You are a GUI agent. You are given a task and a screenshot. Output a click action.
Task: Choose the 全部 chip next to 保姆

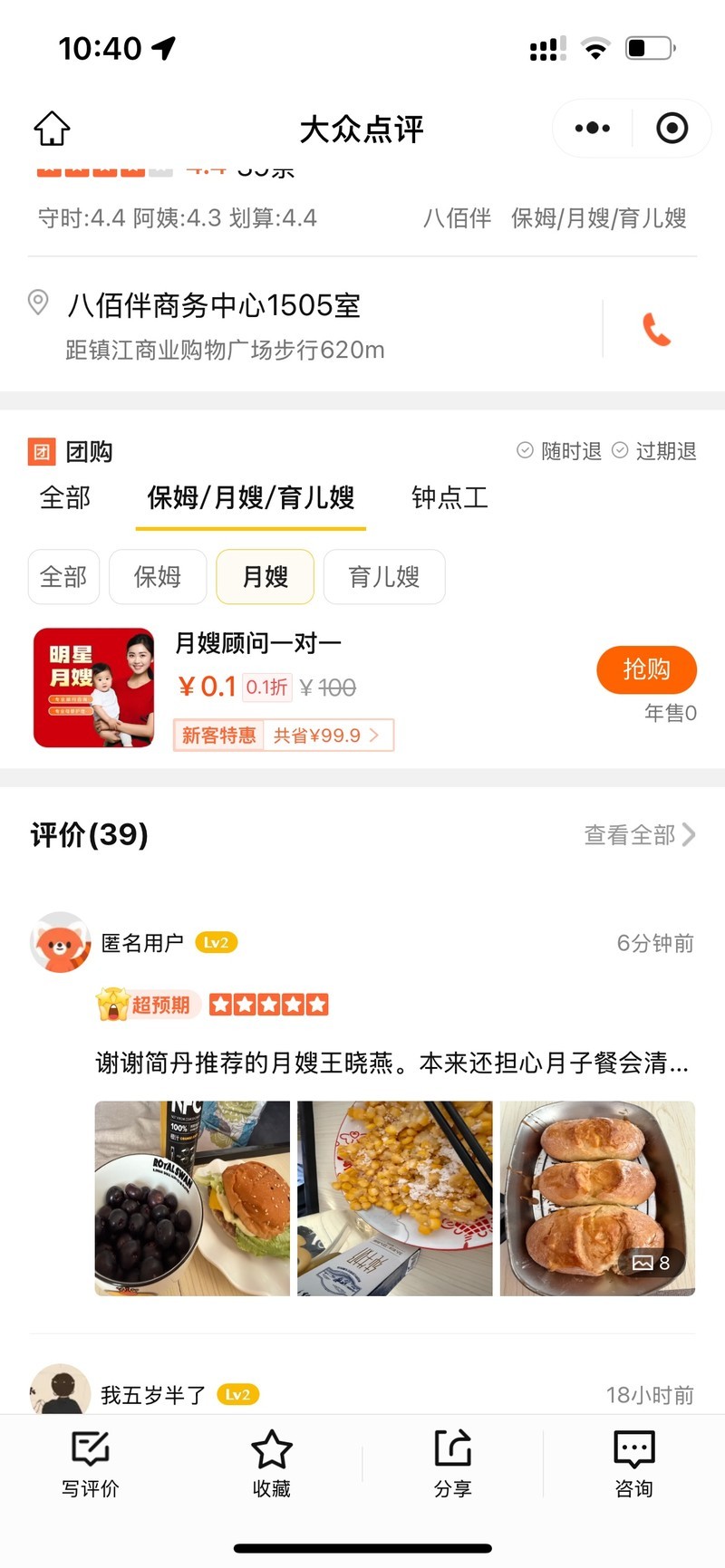pyautogui.click(x=63, y=576)
